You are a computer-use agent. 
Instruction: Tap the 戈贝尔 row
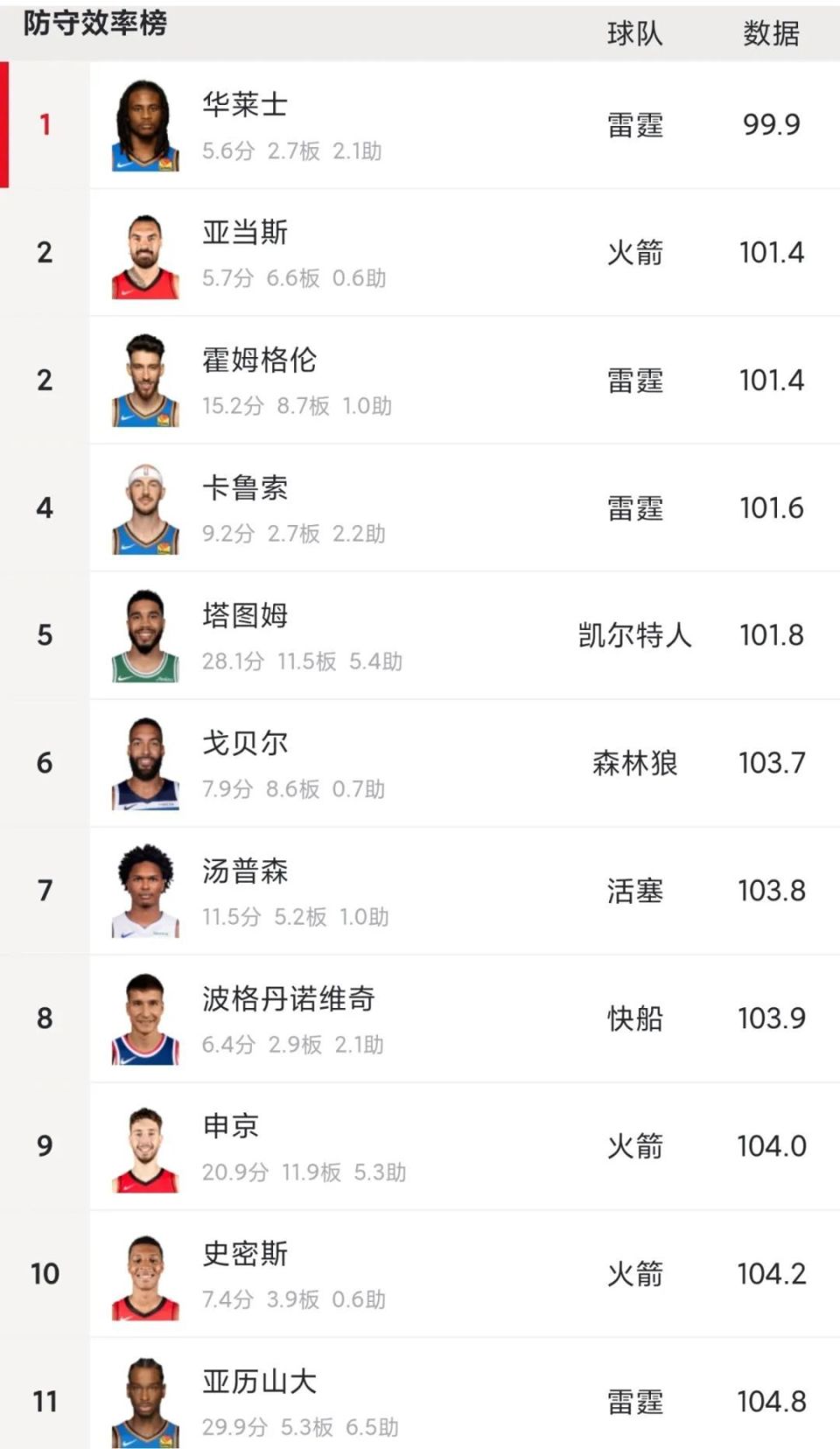[x=420, y=764]
